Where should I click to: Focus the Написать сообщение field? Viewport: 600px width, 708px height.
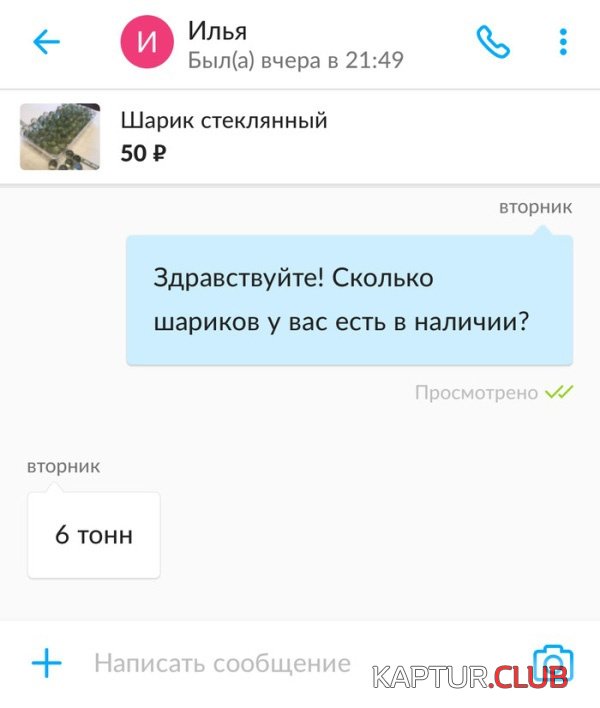coord(222,663)
